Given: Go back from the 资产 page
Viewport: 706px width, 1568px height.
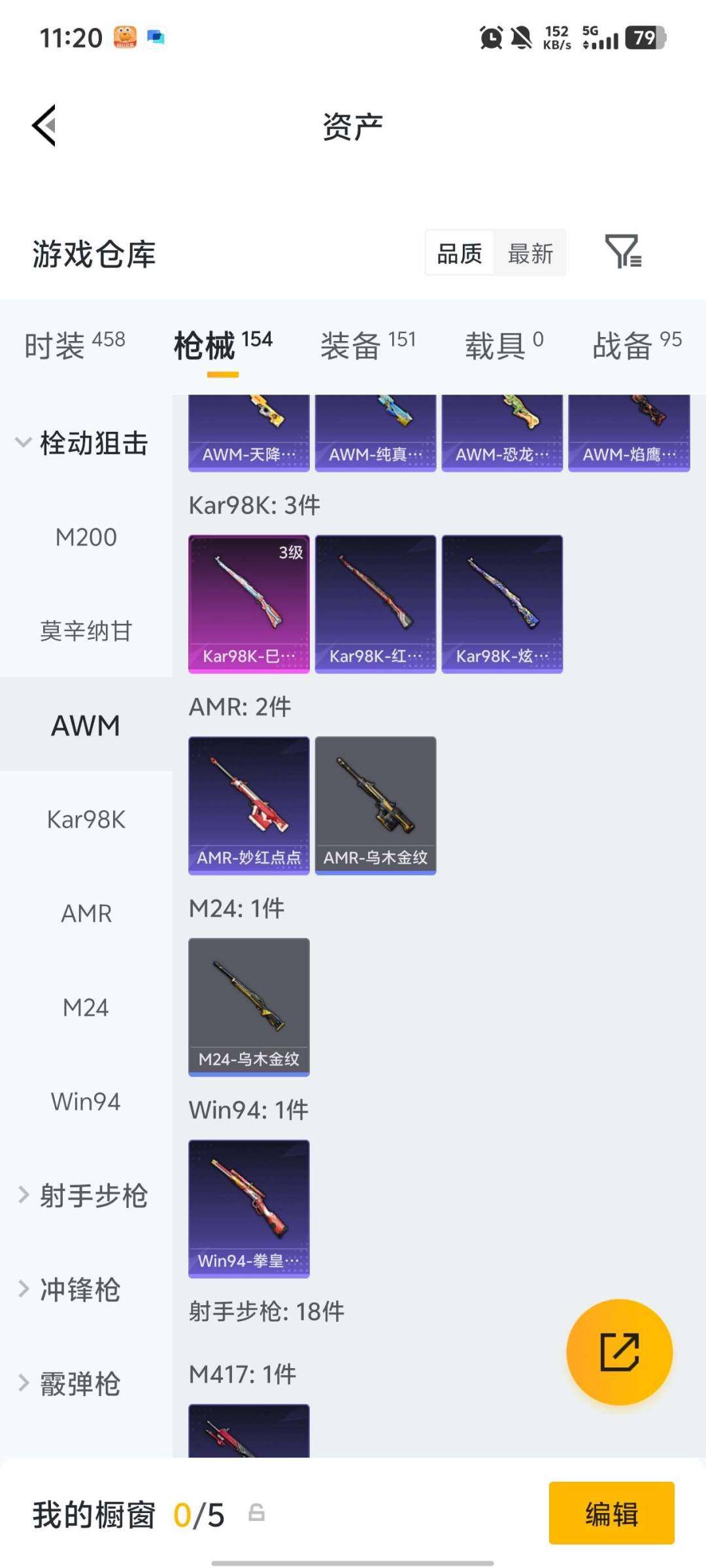Looking at the screenshot, I should click(x=44, y=125).
